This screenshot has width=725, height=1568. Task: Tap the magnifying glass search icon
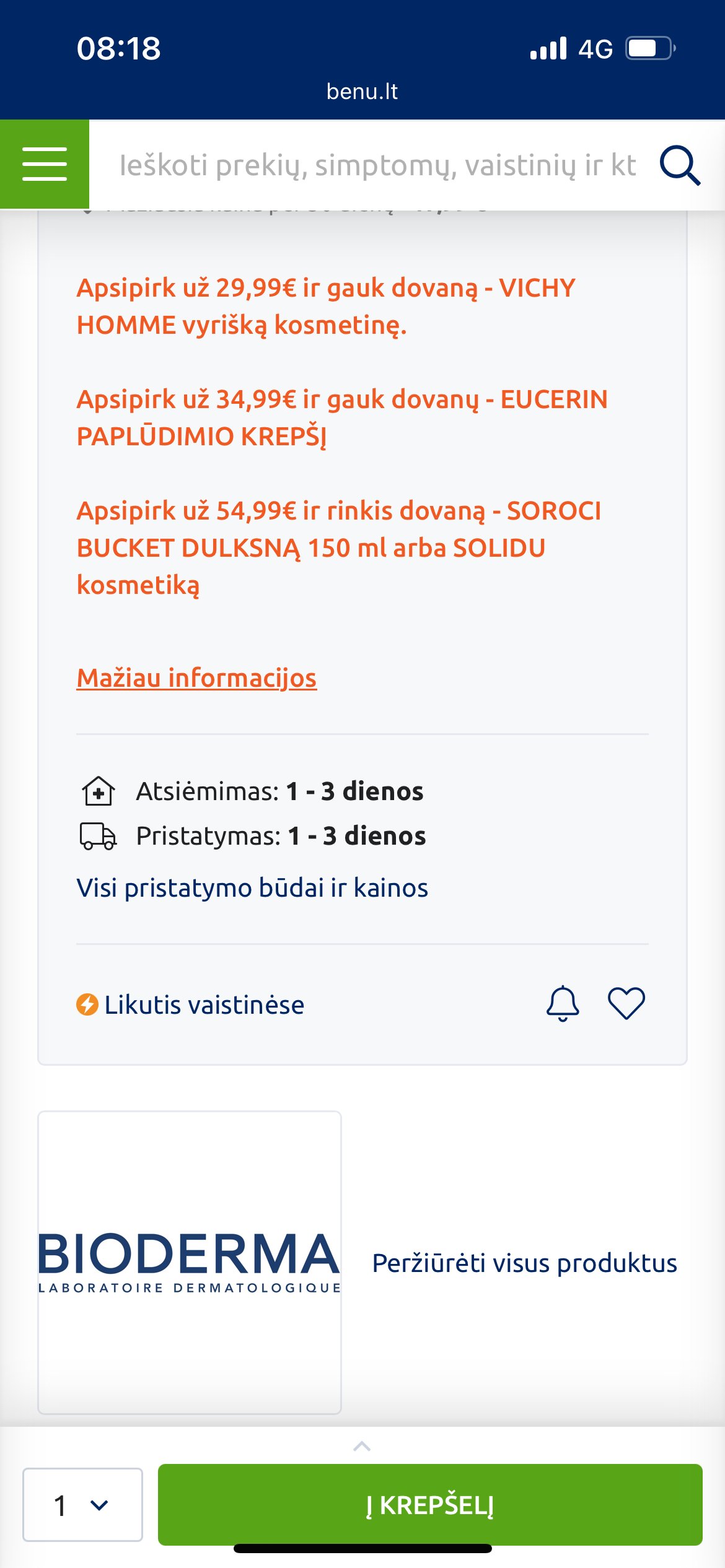coord(680,165)
